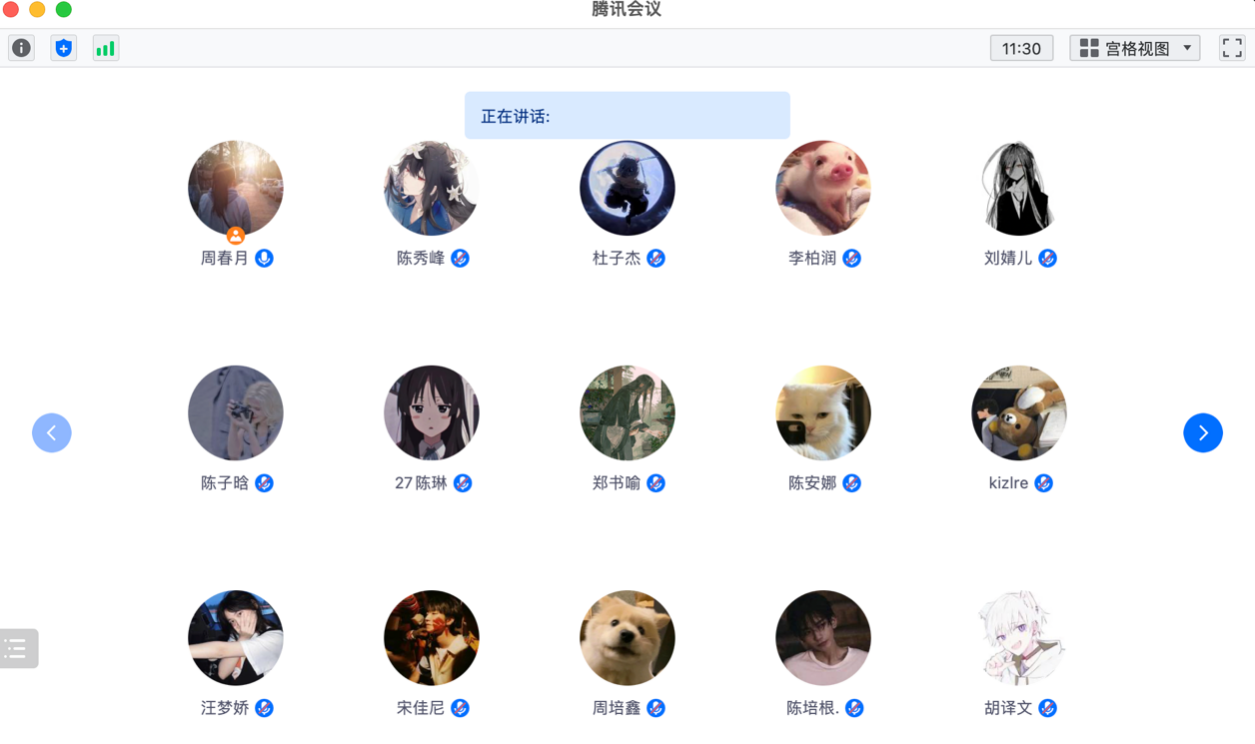This screenshot has width=1255, height=744.
Task: Go to the next page of participants
Action: pos(1203,433)
